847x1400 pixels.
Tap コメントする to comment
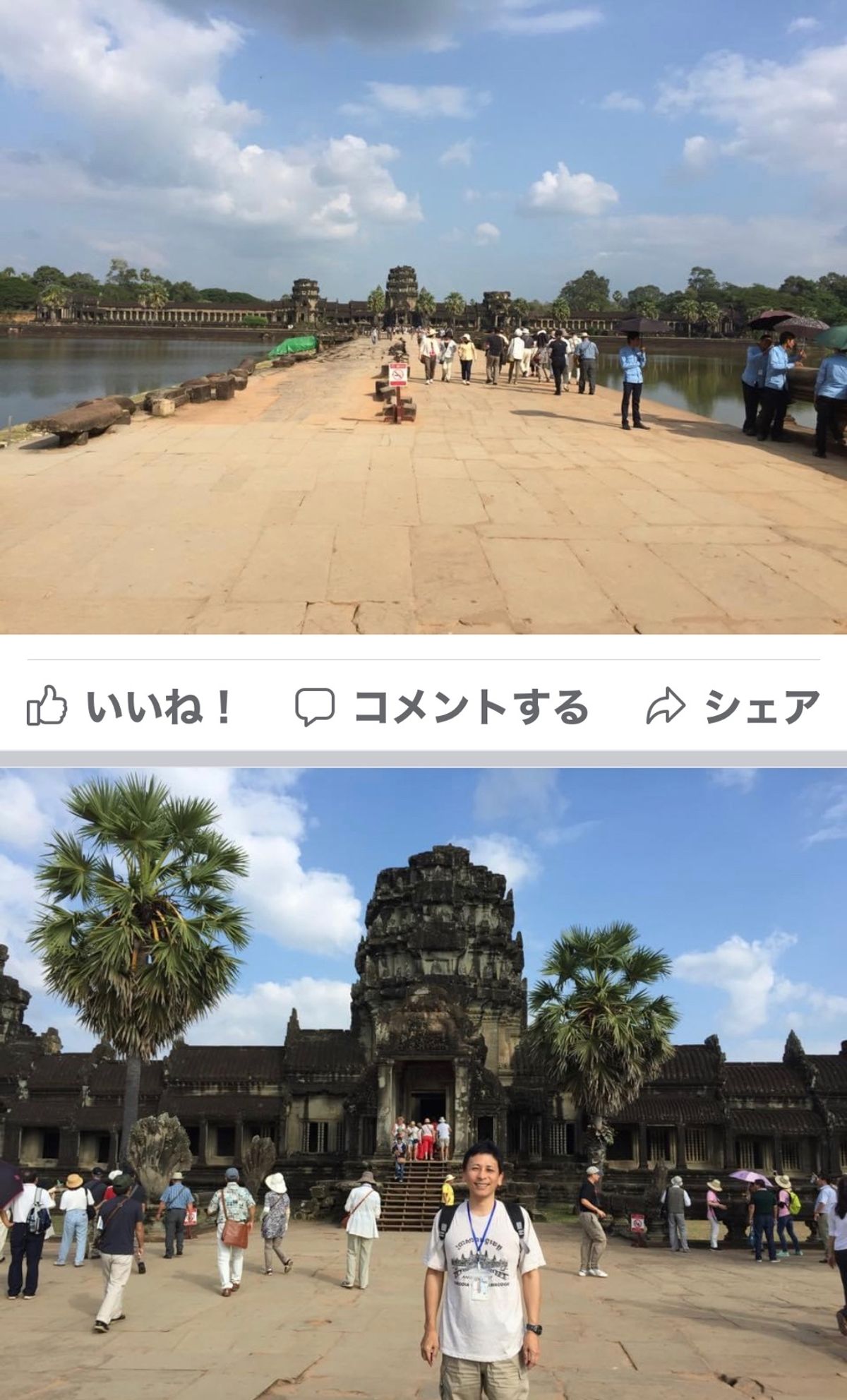442,707
